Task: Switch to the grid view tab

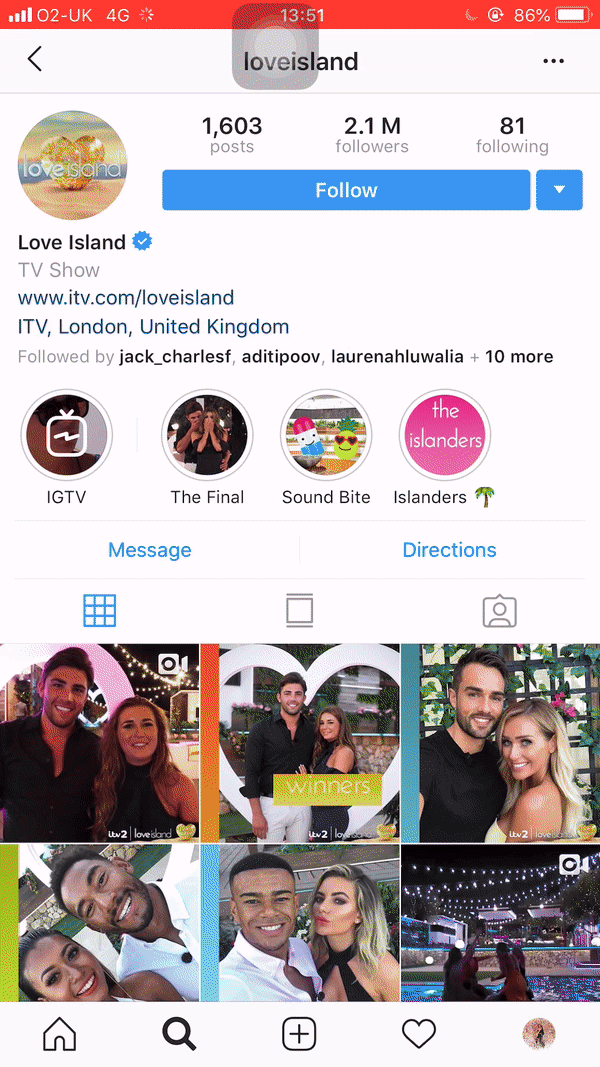Action: pos(100,610)
